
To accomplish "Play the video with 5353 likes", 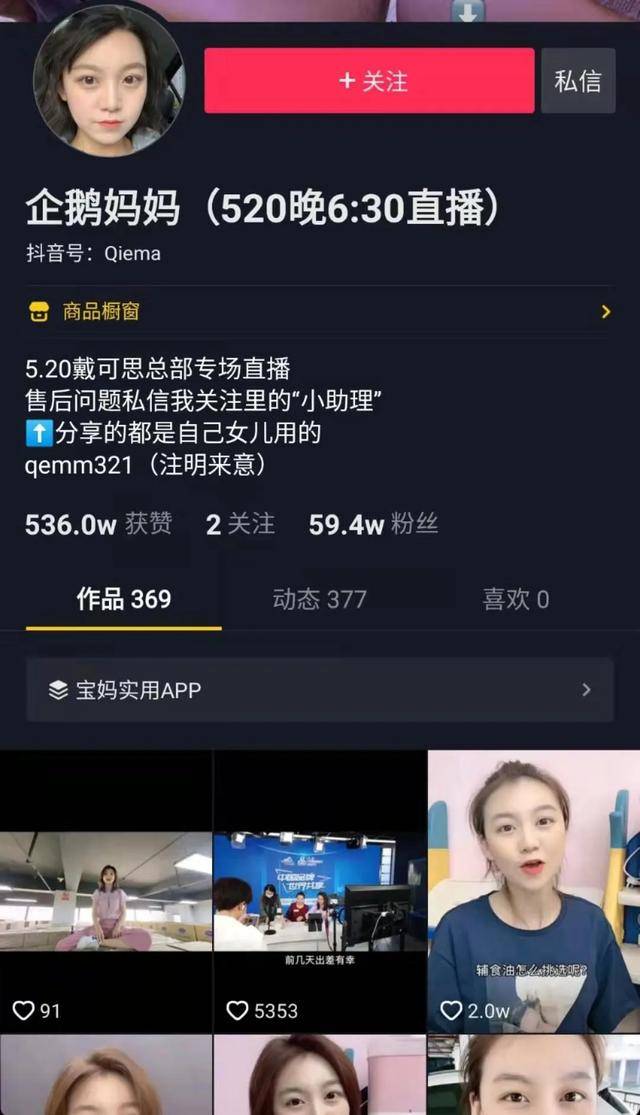I will (x=320, y=891).
